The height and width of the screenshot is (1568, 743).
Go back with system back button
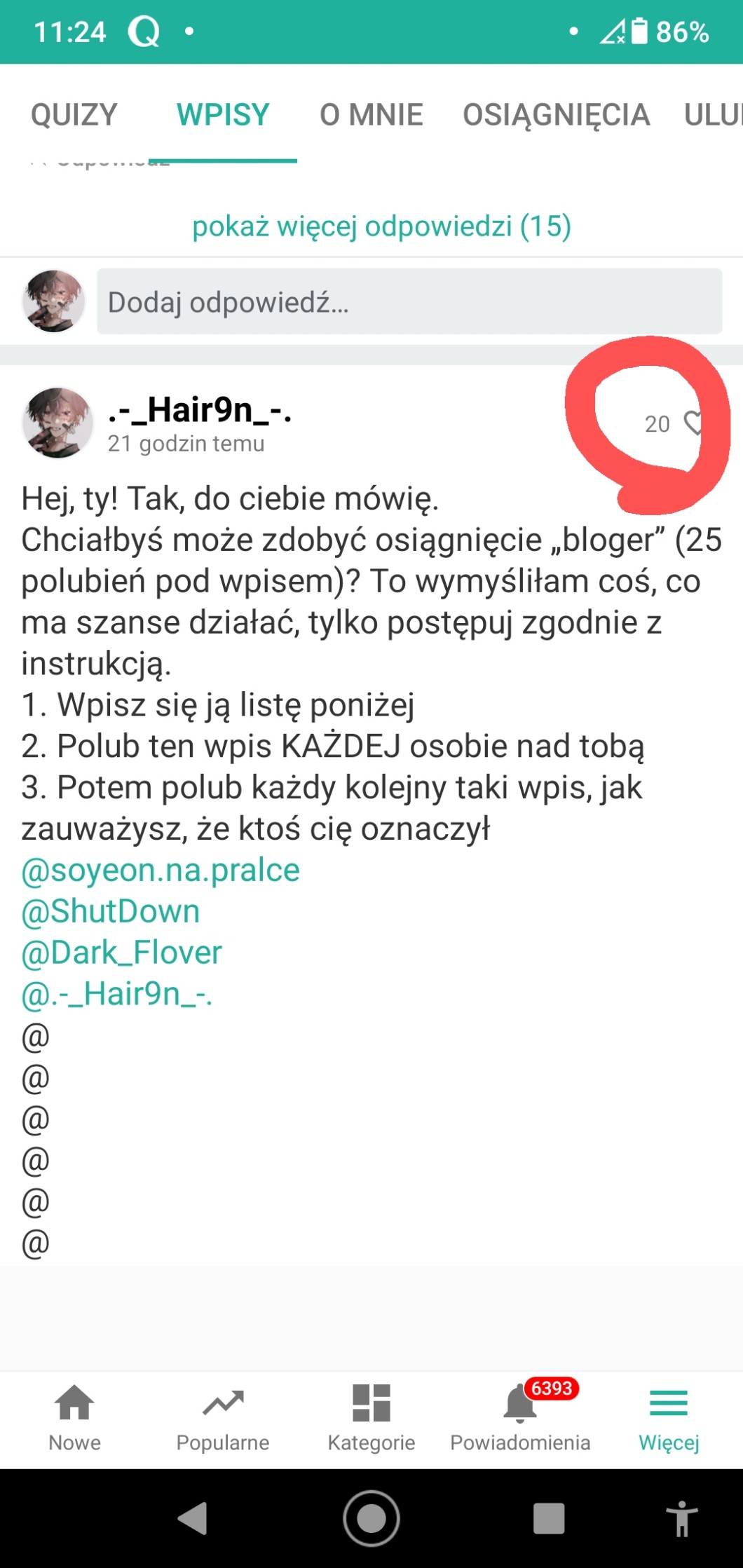point(193,1518)
